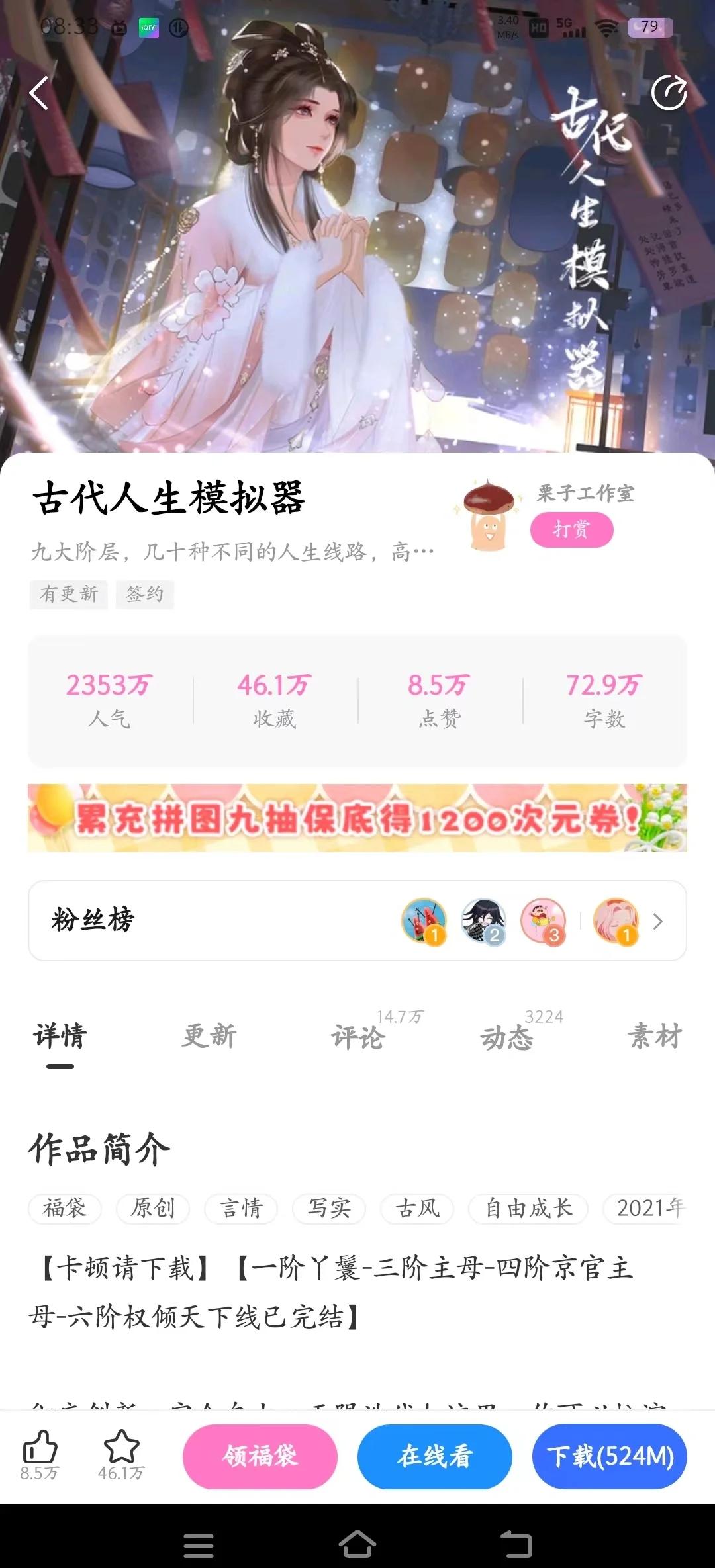Switch to the 评论 comments tab
Screen dimensions: 715x1568
[x=358, y=1039]
